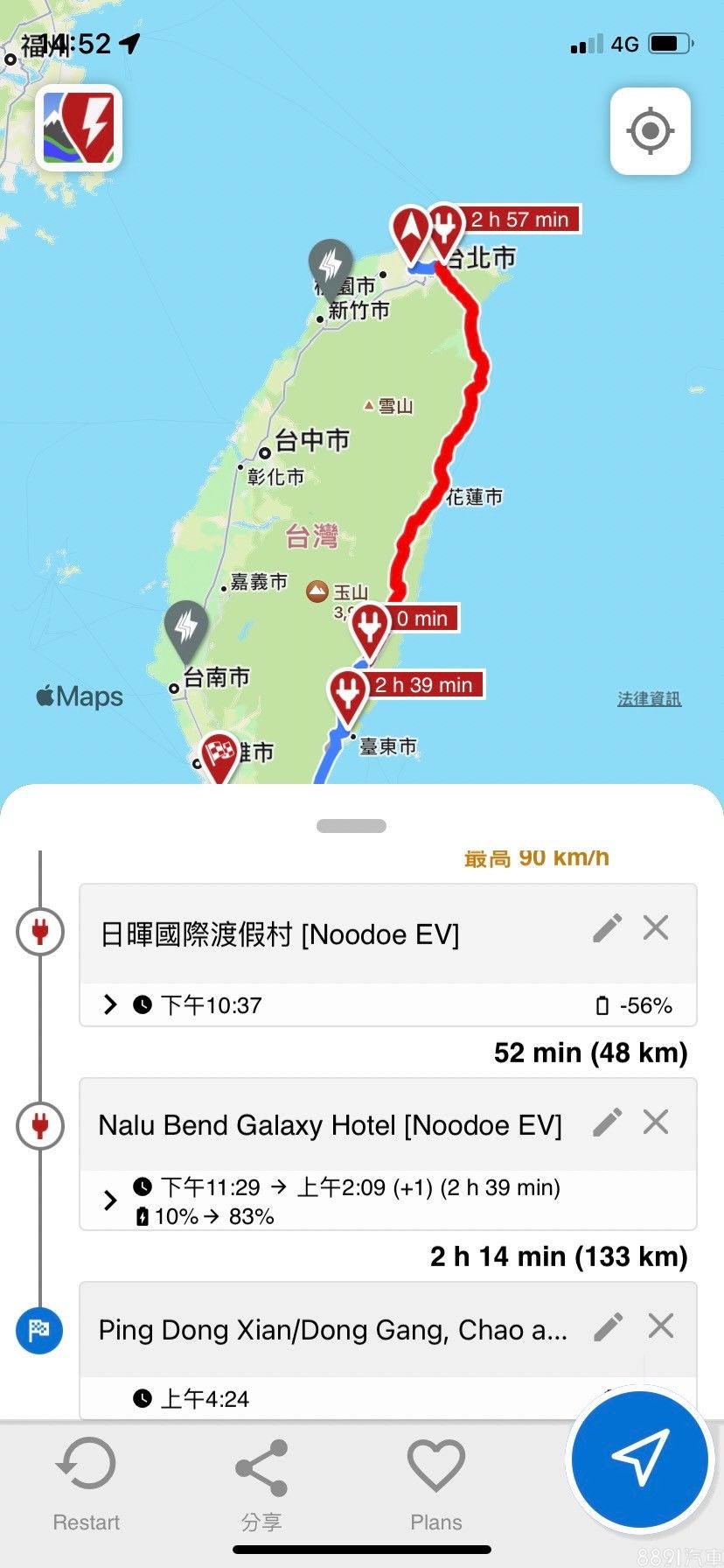
Task: Open saved Plans
Action: [x=435, y=1485]
